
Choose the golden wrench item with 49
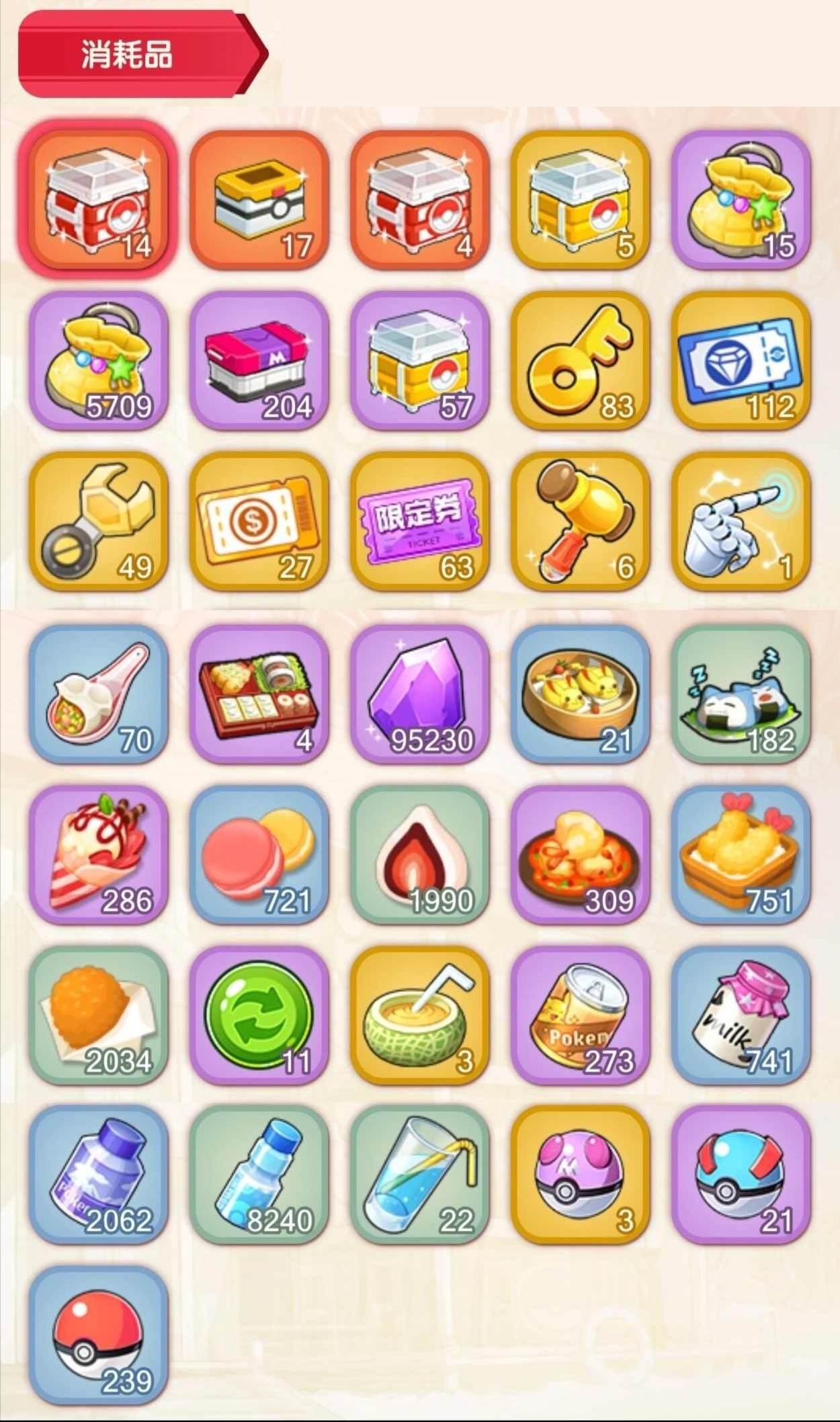[x=99, y=521]
